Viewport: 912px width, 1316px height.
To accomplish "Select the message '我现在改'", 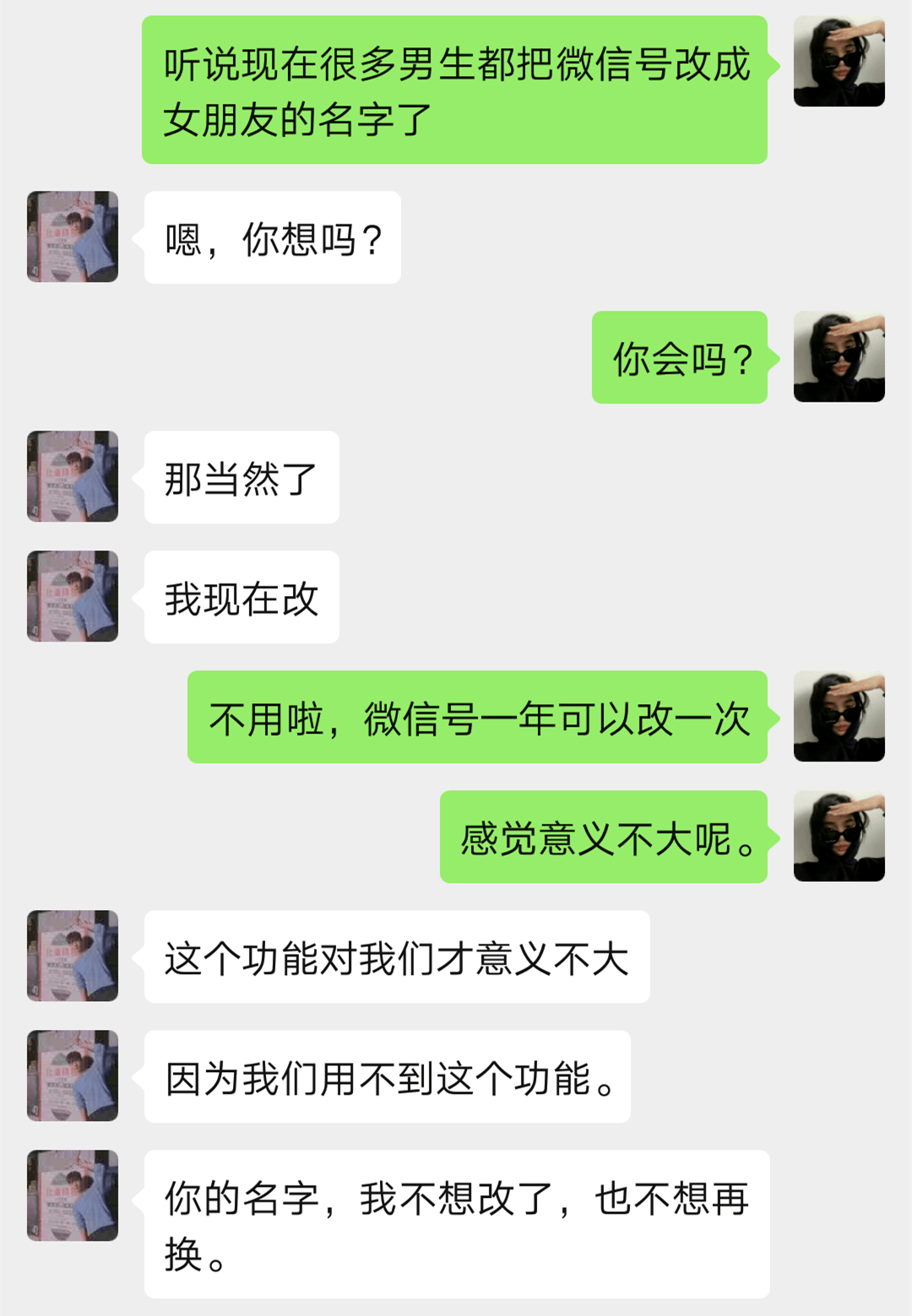I will pos(242,598).
